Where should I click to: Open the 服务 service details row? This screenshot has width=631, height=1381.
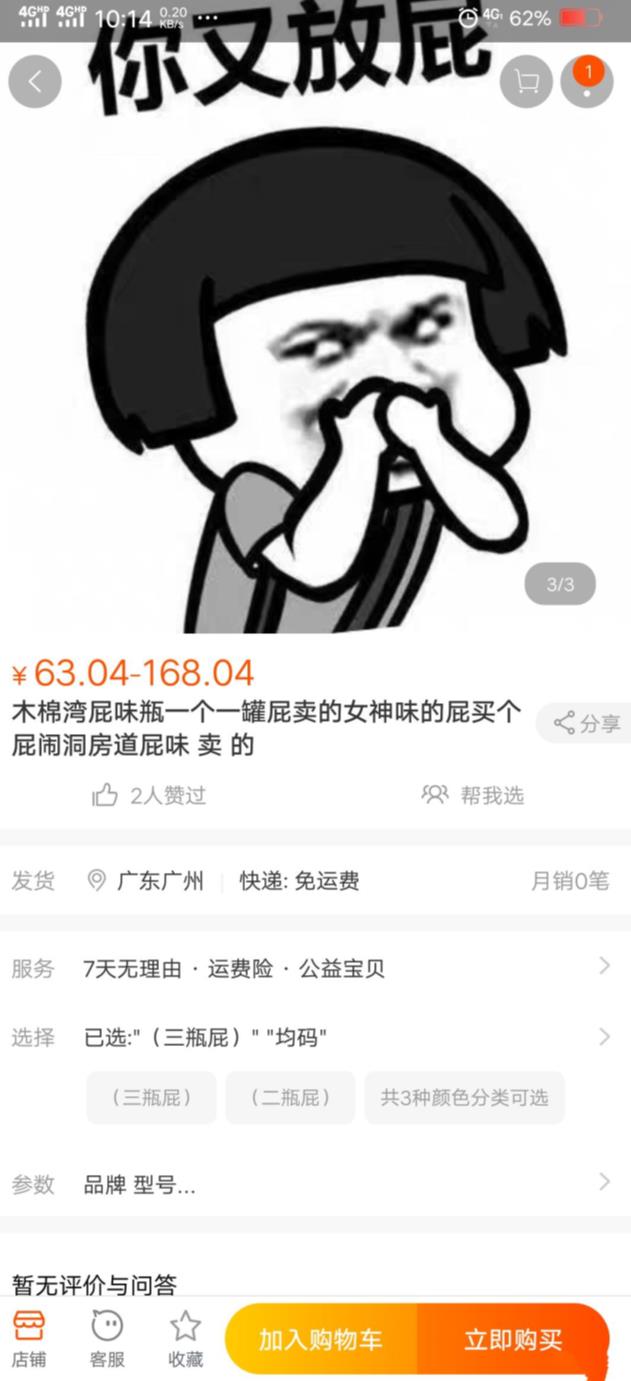click(315, 968)
